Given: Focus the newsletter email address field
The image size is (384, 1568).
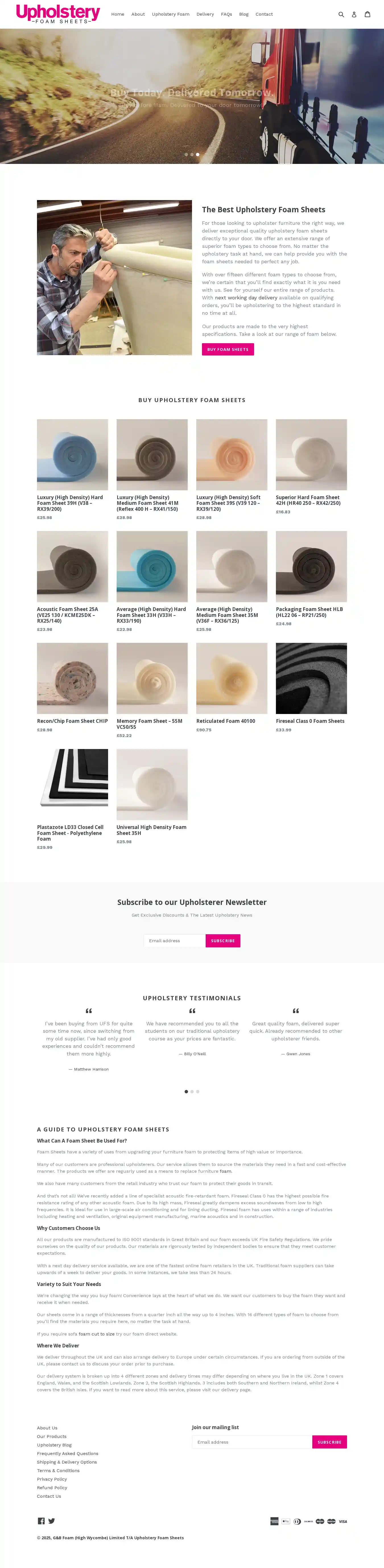Looking at the screenshot, I should point(175,941).
